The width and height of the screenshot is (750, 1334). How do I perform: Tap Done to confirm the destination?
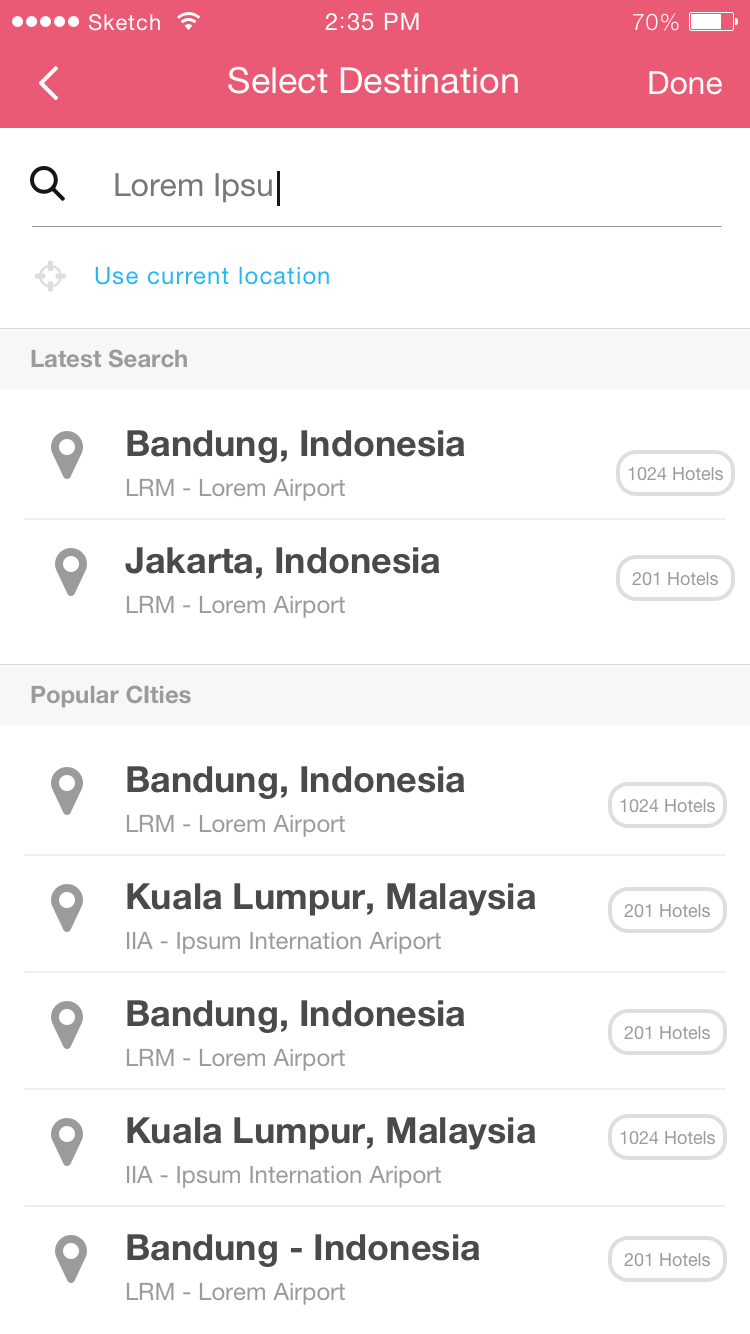pos(684,83)
